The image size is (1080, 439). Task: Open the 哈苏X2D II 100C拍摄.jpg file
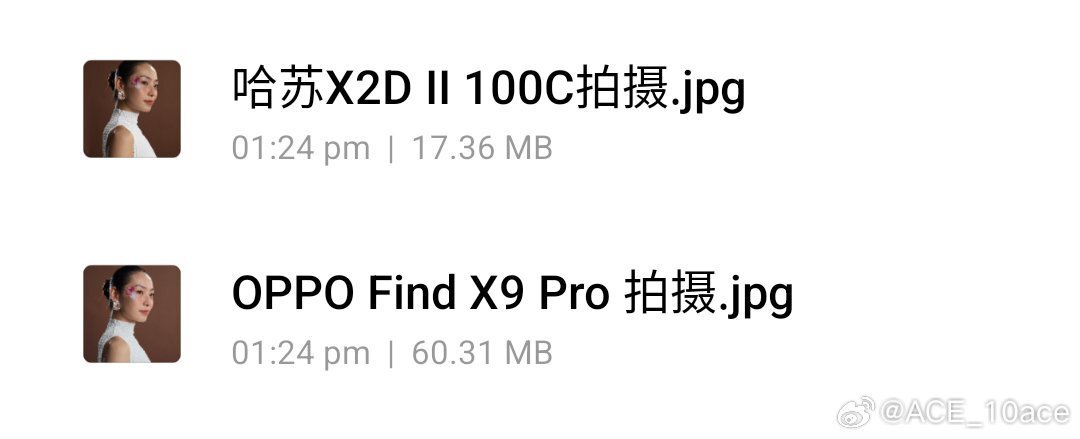pyautogui.click(x=488, y=92)
